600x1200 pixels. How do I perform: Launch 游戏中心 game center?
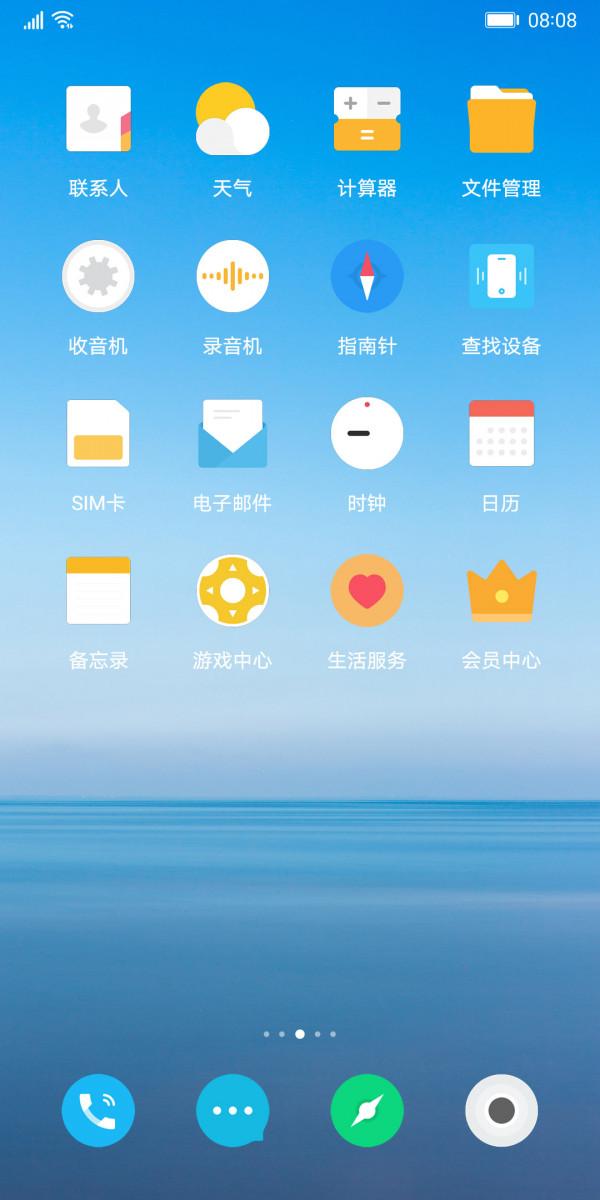click(x=232, y=591)
